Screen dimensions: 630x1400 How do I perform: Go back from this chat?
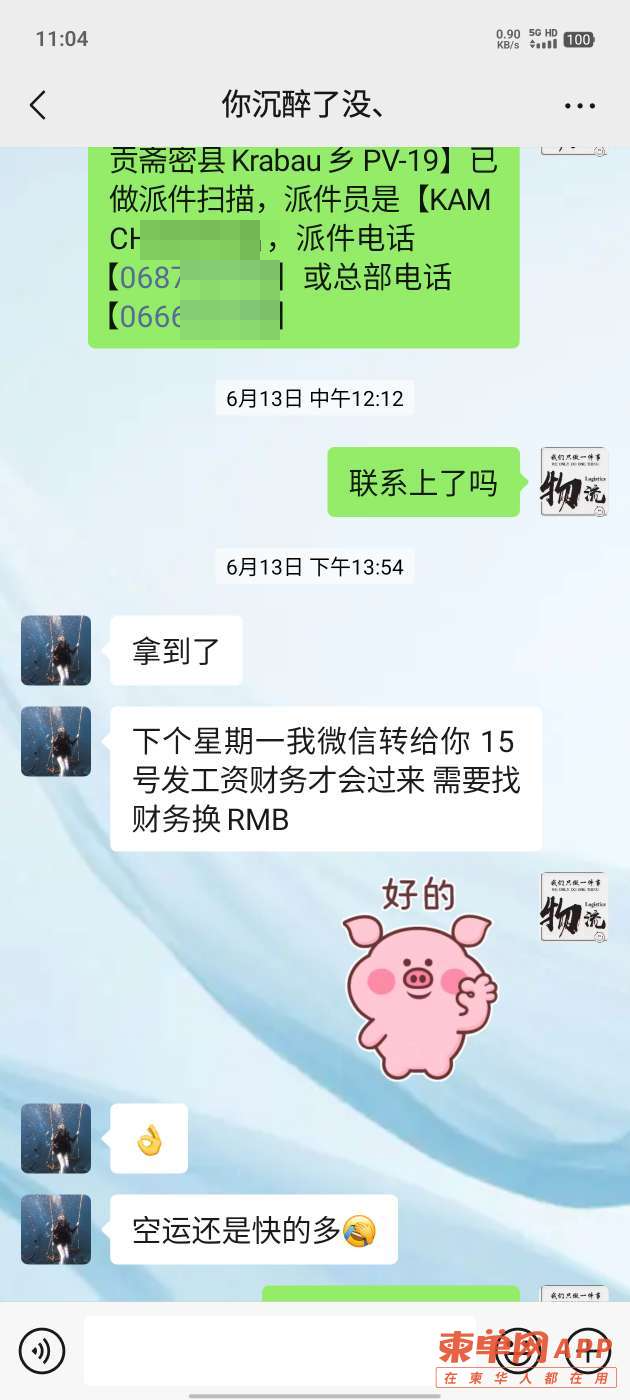(38, 105)
